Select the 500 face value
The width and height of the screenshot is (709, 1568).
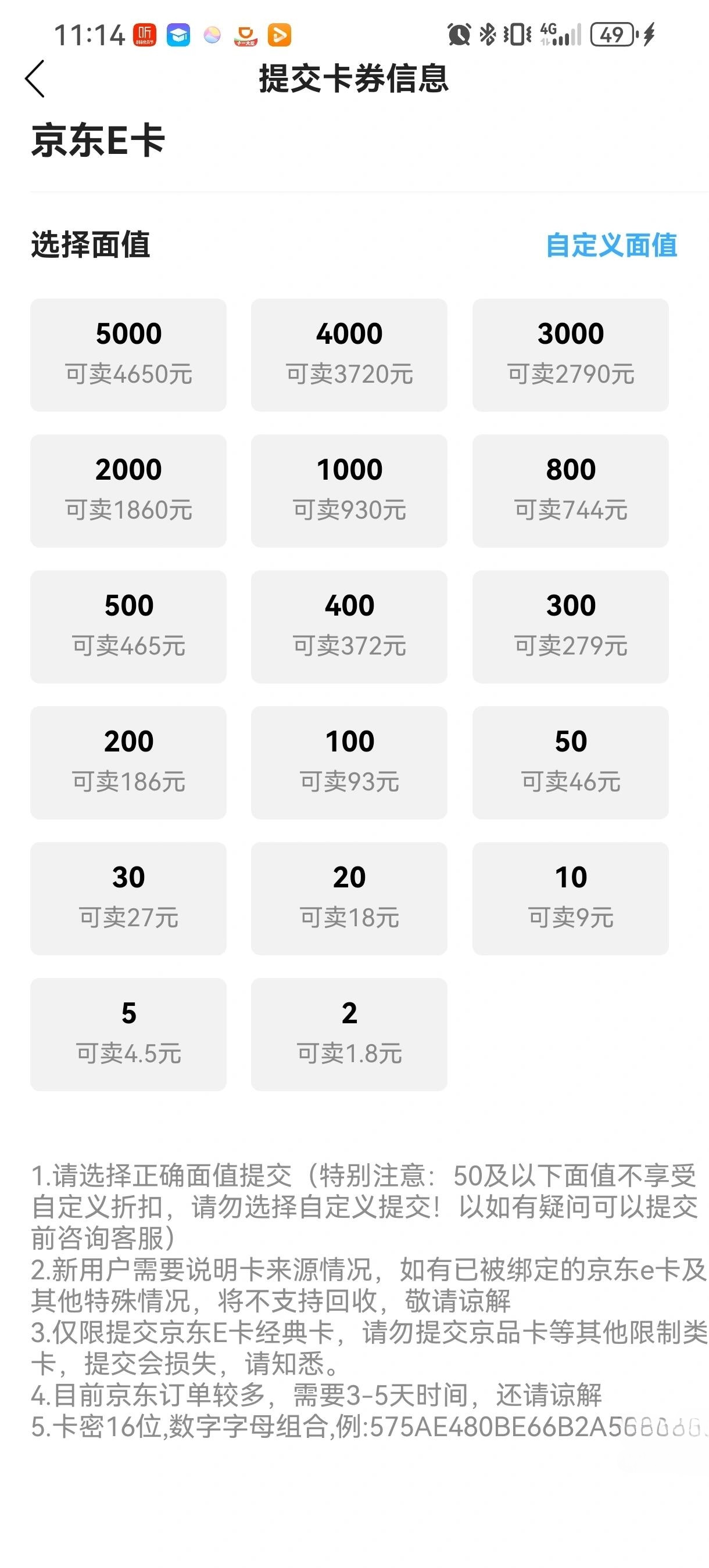(128, 627)
